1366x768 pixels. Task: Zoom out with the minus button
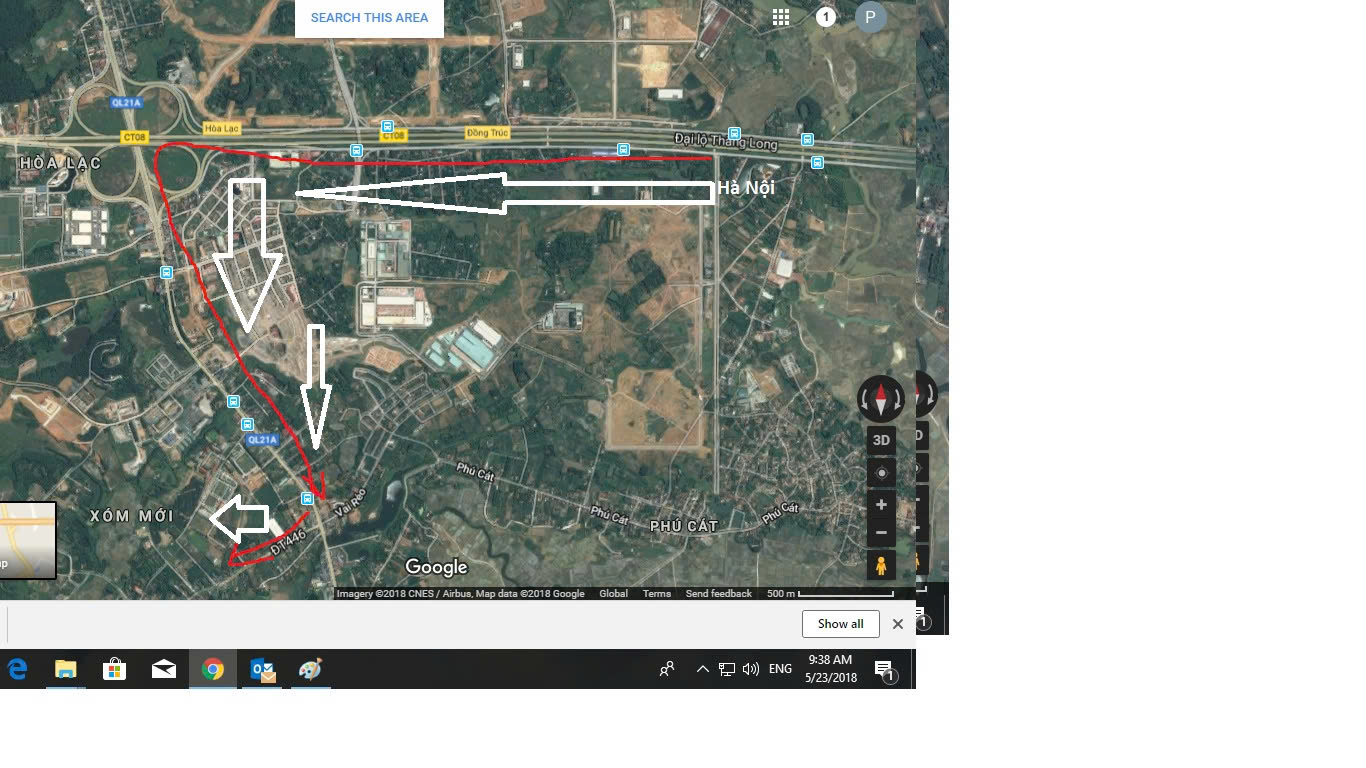[881, 533]
